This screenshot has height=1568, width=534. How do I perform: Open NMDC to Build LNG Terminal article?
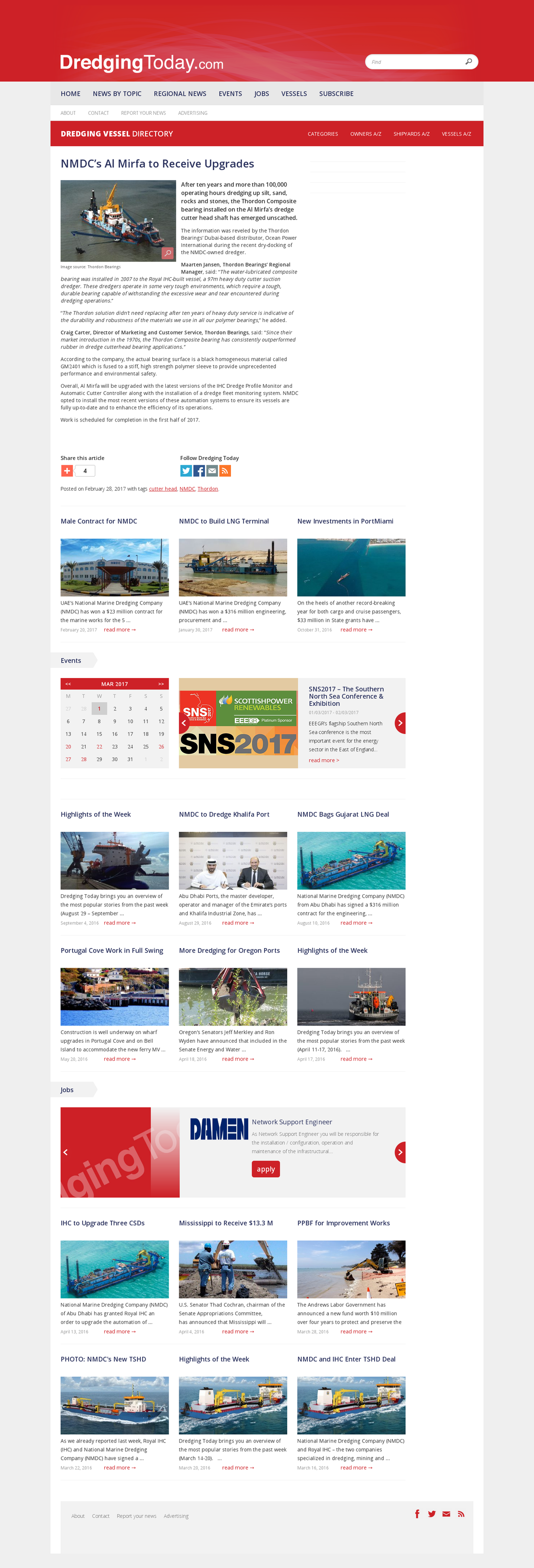[x=224, y=521]
